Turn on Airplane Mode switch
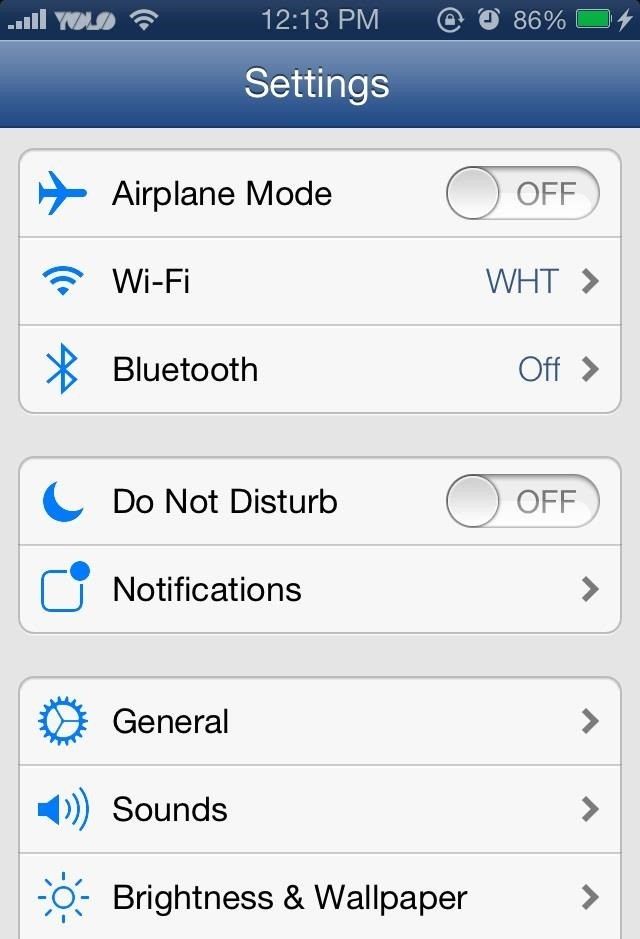This screenshot has width=640, height=939. click(x=522, y=193)
